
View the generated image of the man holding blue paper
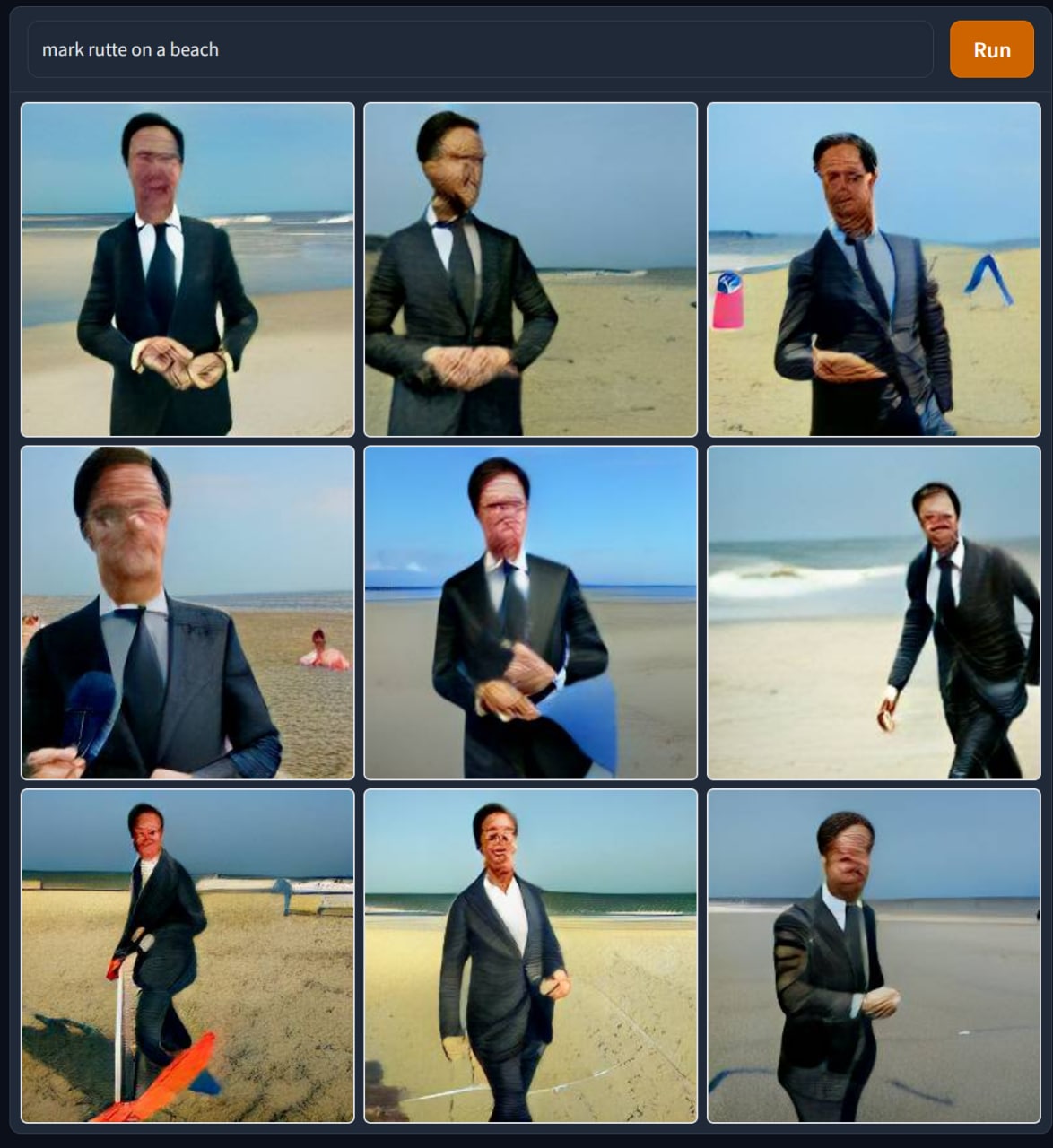(x=530, y=613)
